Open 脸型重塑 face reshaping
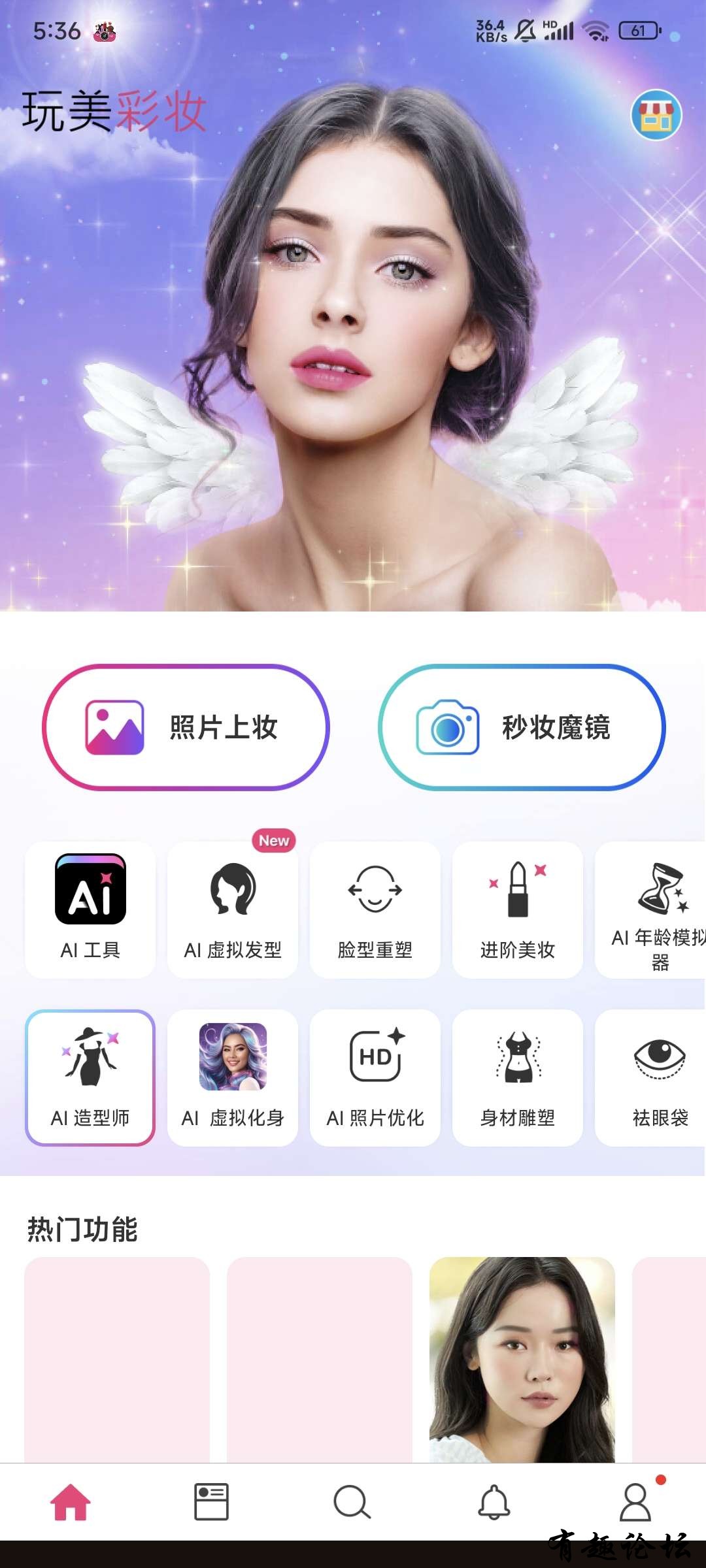Viewport: 706px width, 1568px height. tap(375, 909)
